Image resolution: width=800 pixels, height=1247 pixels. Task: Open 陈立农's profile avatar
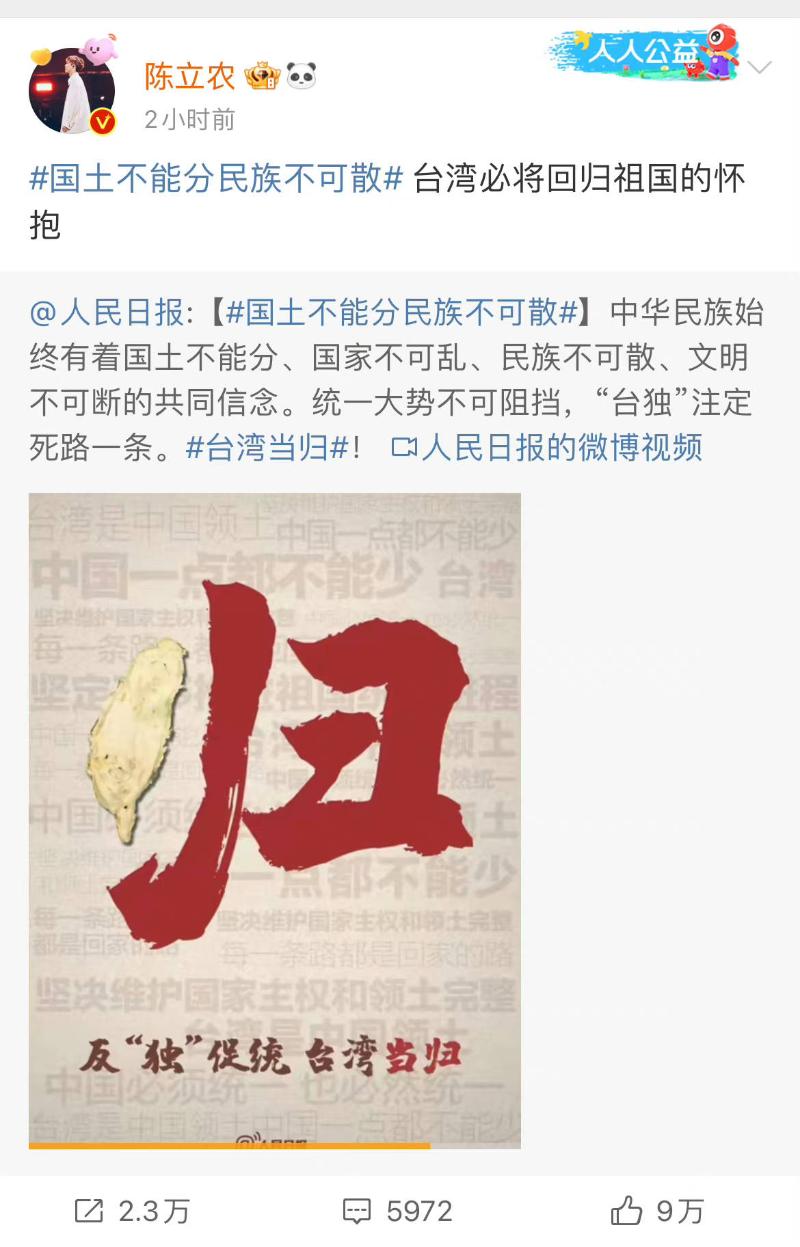(x=72, y=90)
